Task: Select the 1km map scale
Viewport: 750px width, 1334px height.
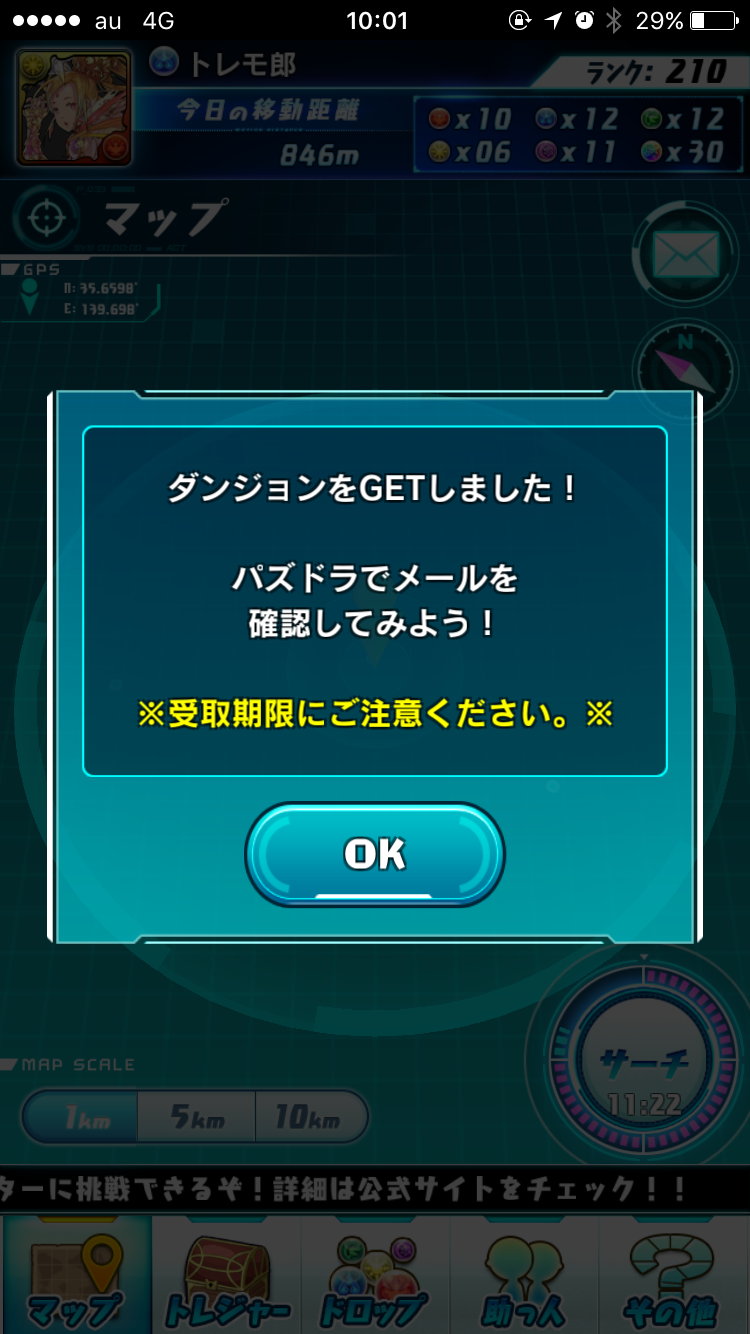Action: [82, 1117]
